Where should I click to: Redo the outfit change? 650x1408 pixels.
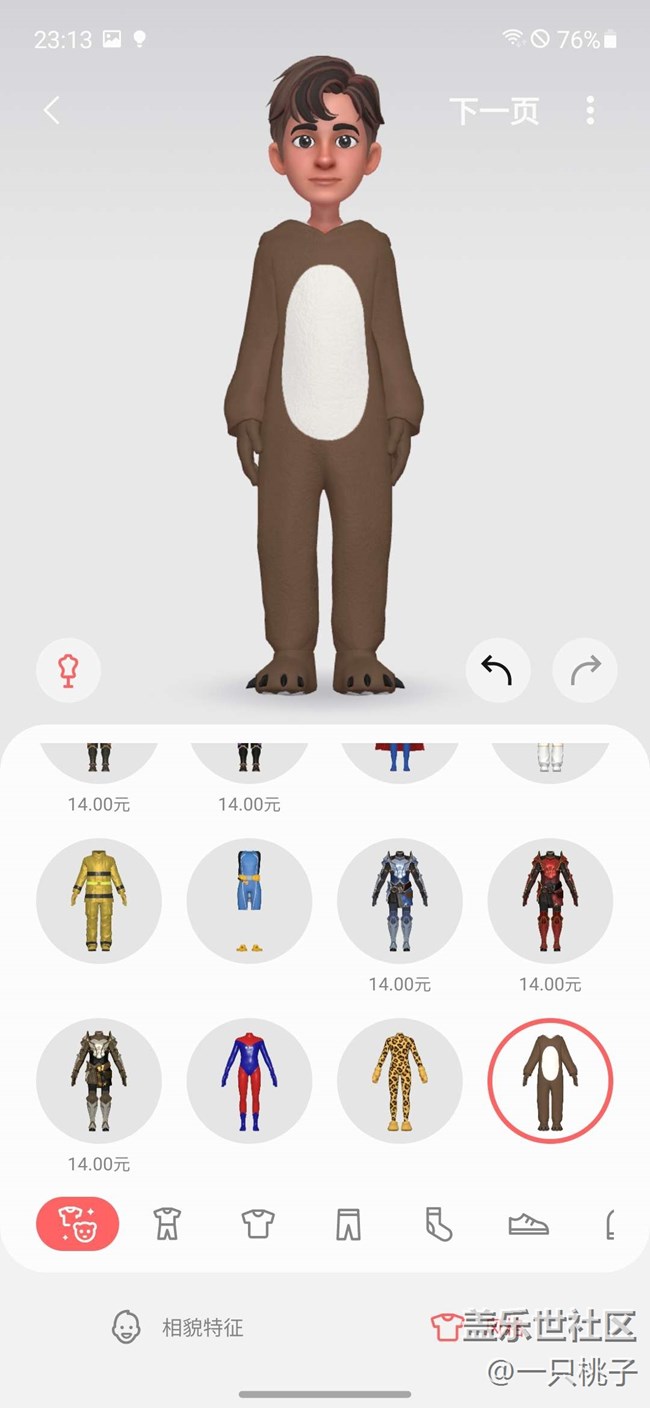coord(585,669)
